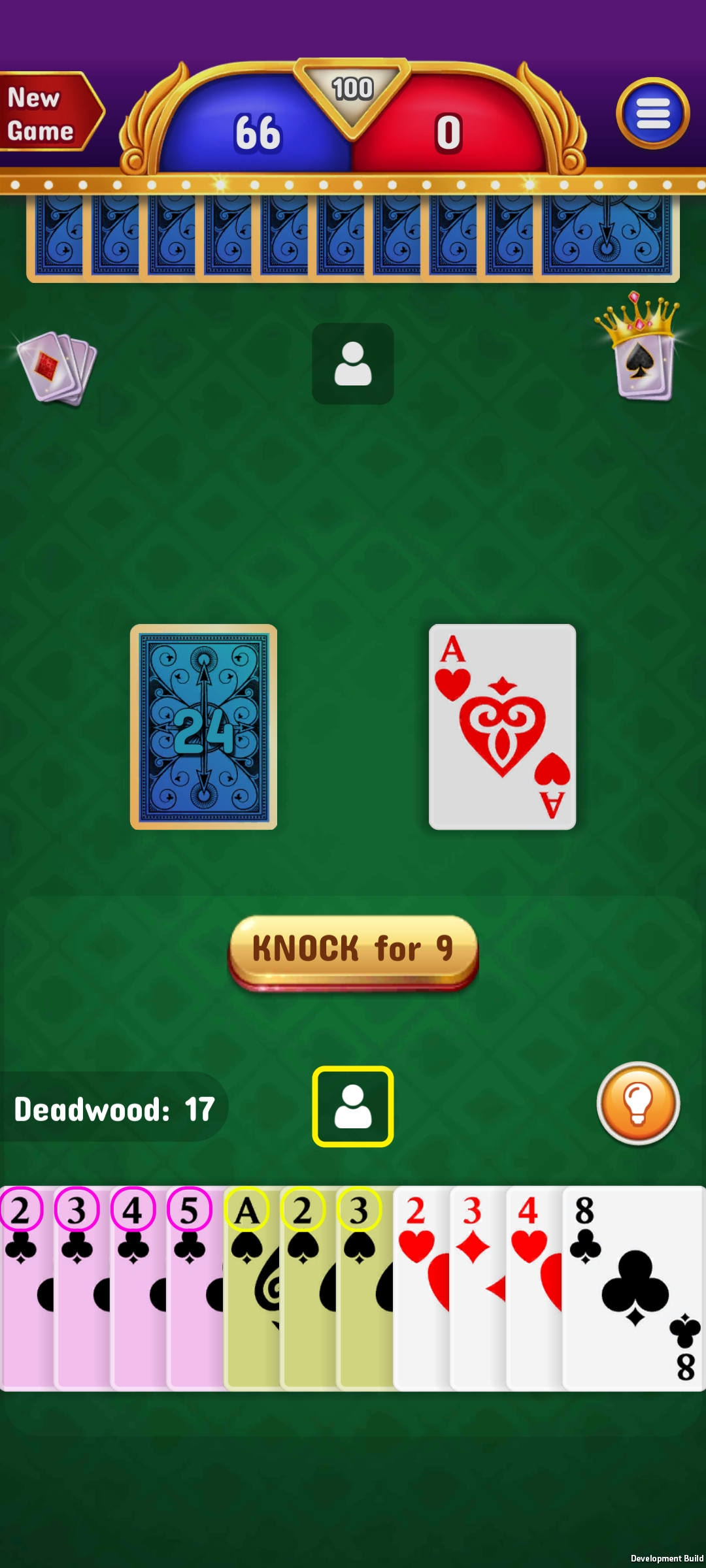Select the 2 of Hearts card
This screenshot has height=1568, width=706.
pyautogui.click(x=420, y=1287)
